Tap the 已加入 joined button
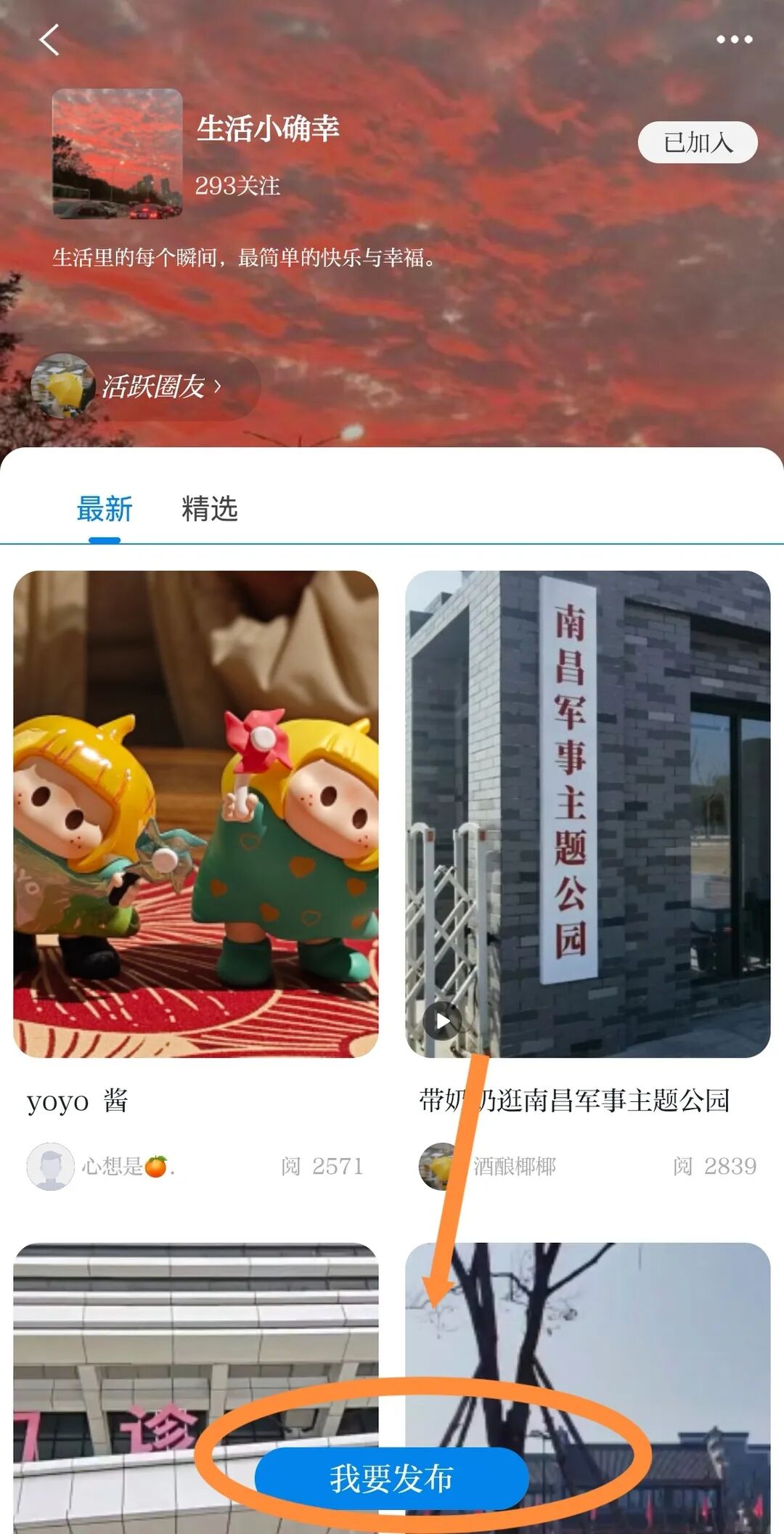Image resolution: width=784 pixels, height=1534 pixels. click(x=697, y=142)
